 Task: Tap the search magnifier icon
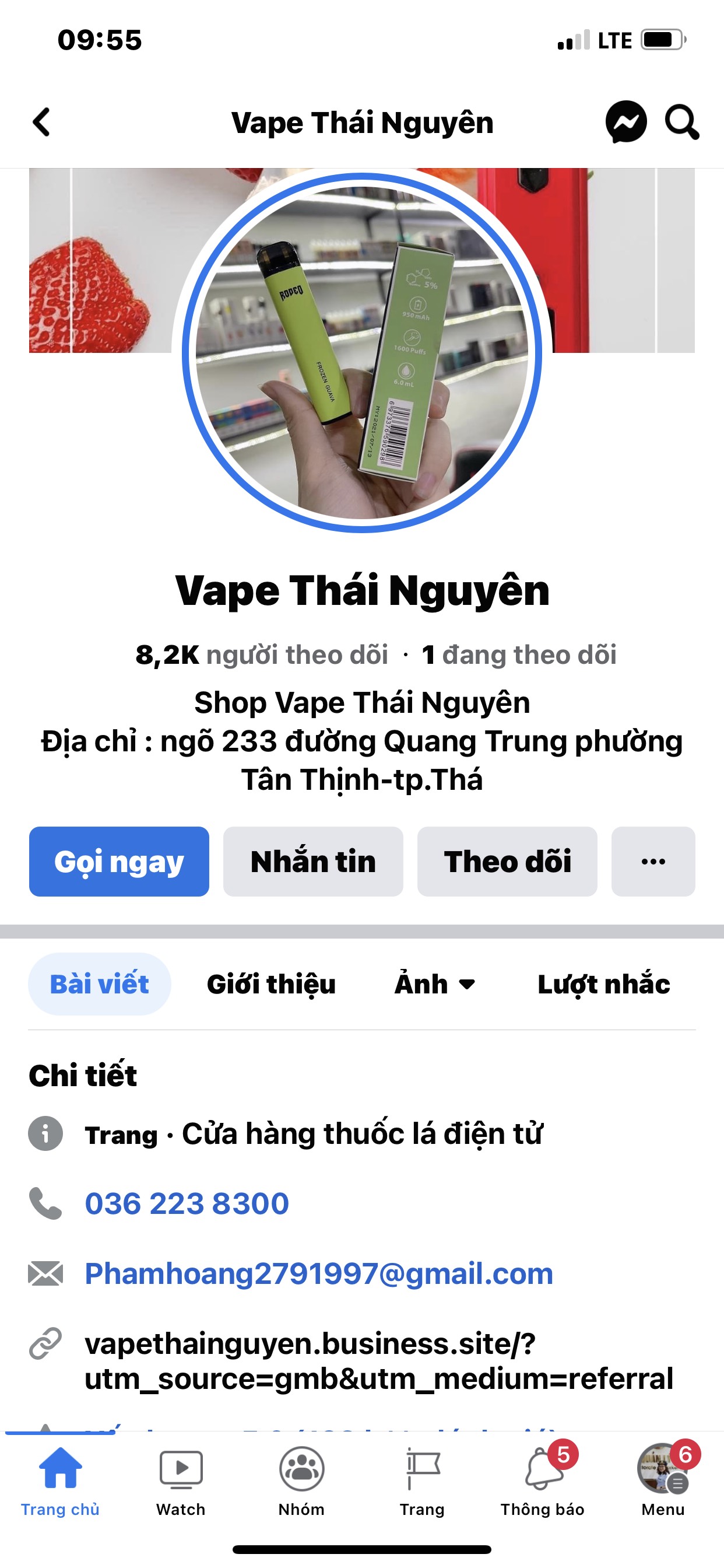681,122
